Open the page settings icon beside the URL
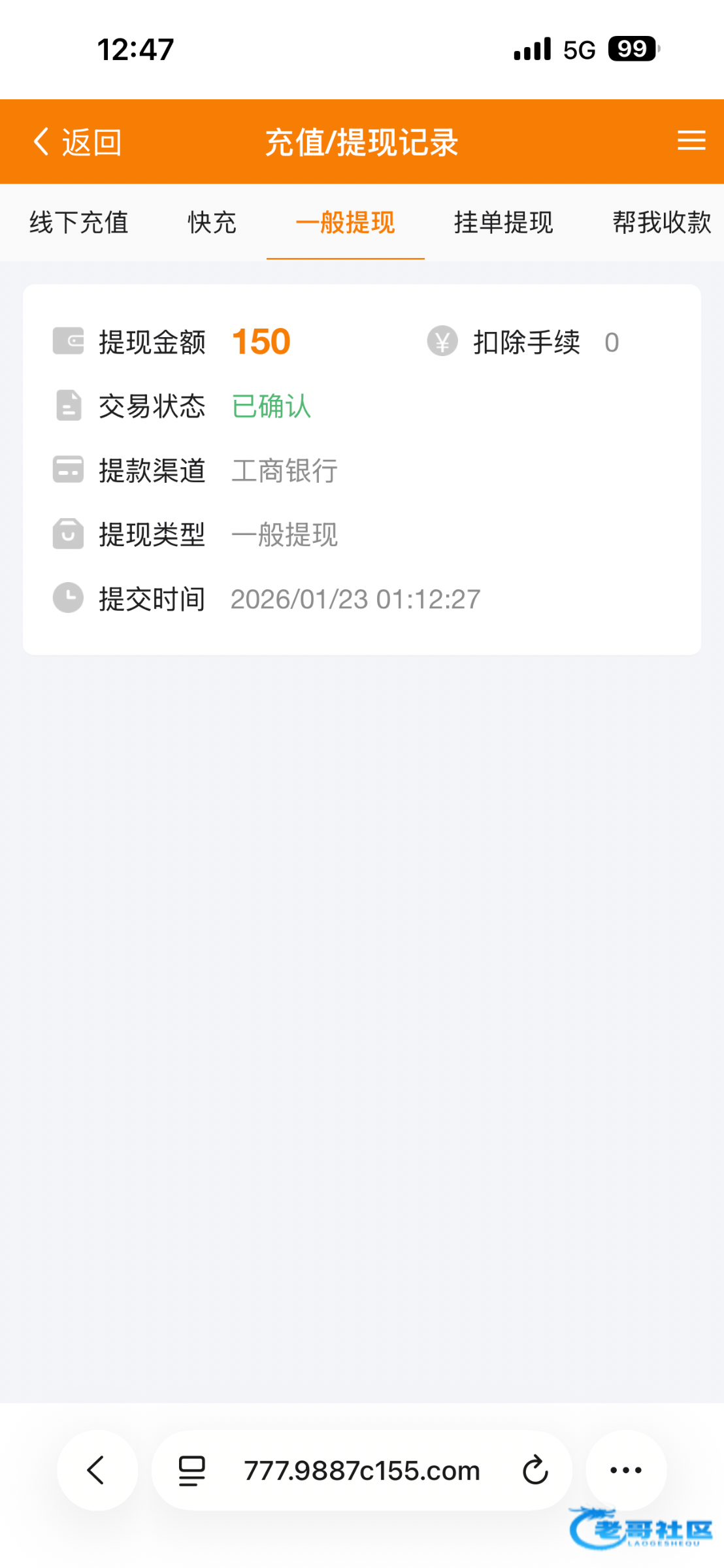 [x=192, y=1471]
